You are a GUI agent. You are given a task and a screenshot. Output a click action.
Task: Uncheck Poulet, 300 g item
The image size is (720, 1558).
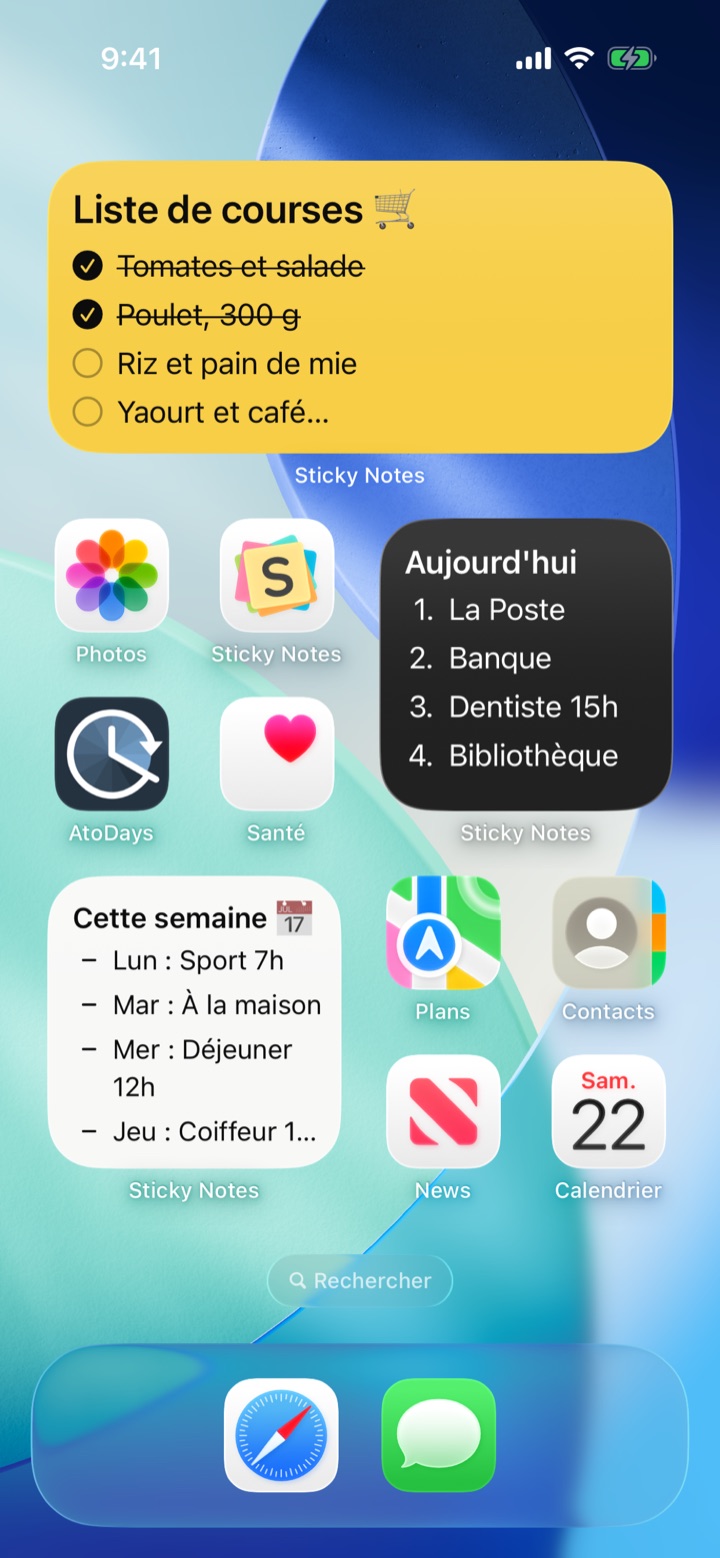pyautogui.click(x=88, y=315)
